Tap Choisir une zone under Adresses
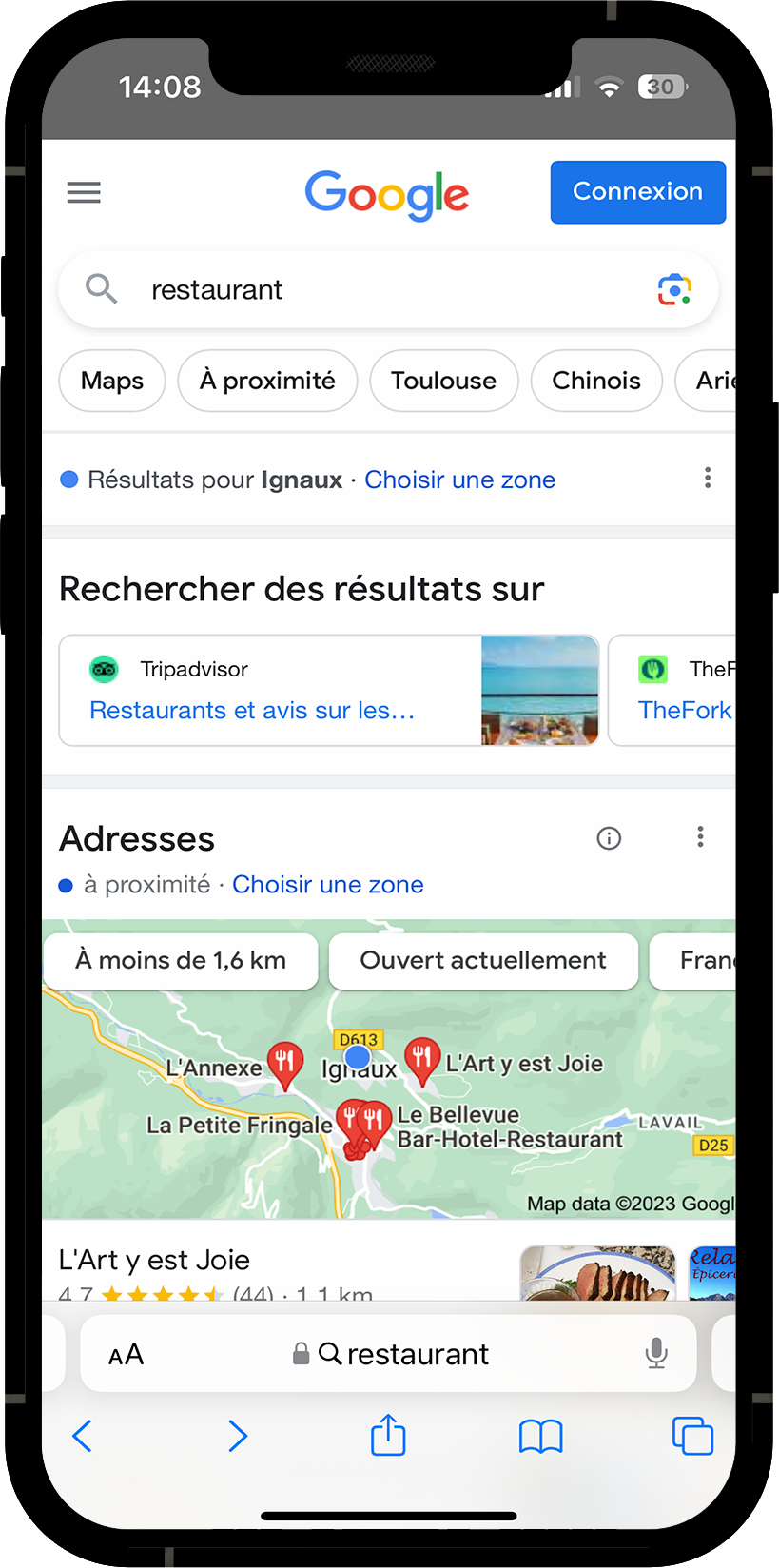The height and width of the screenshot is (1568, 779). 328,885
